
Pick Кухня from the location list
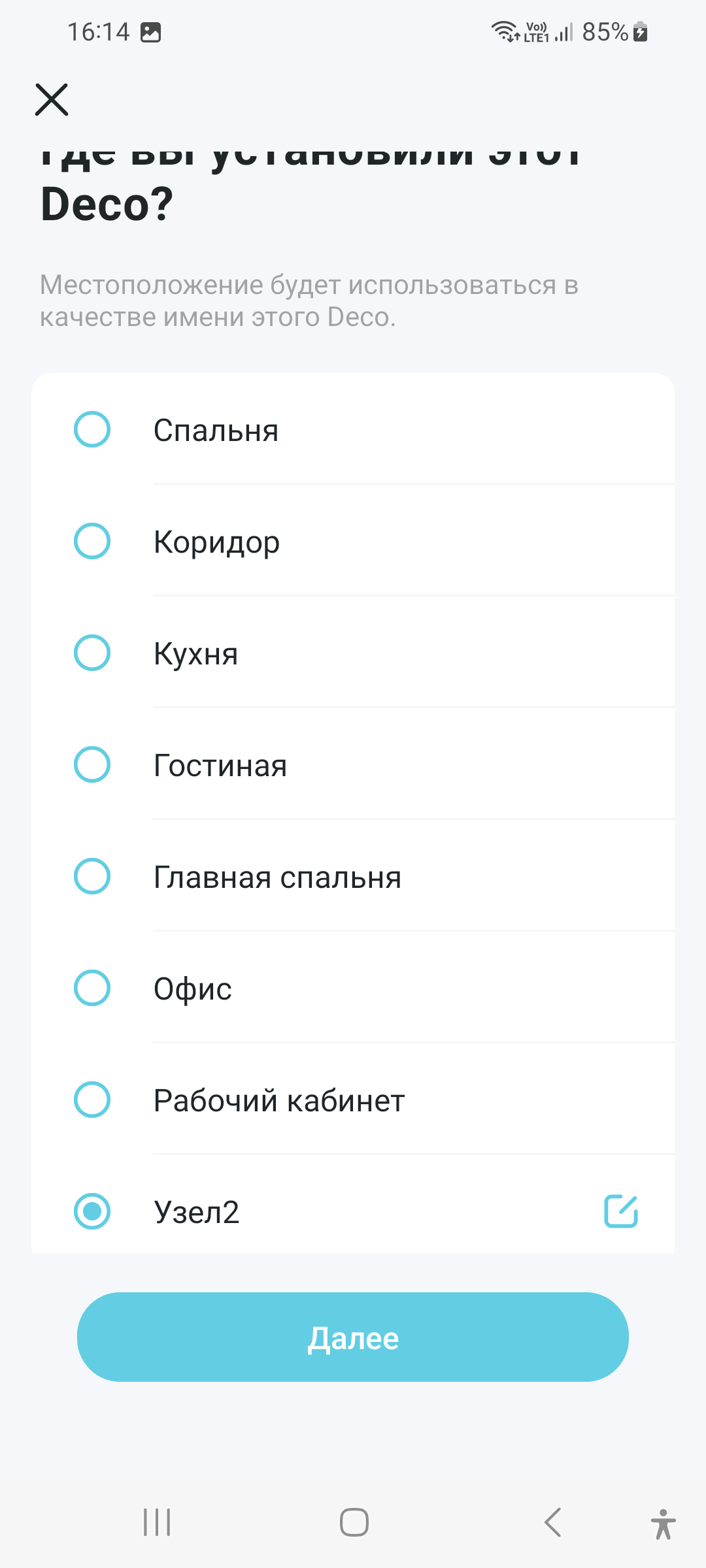[x=92, y=653]
